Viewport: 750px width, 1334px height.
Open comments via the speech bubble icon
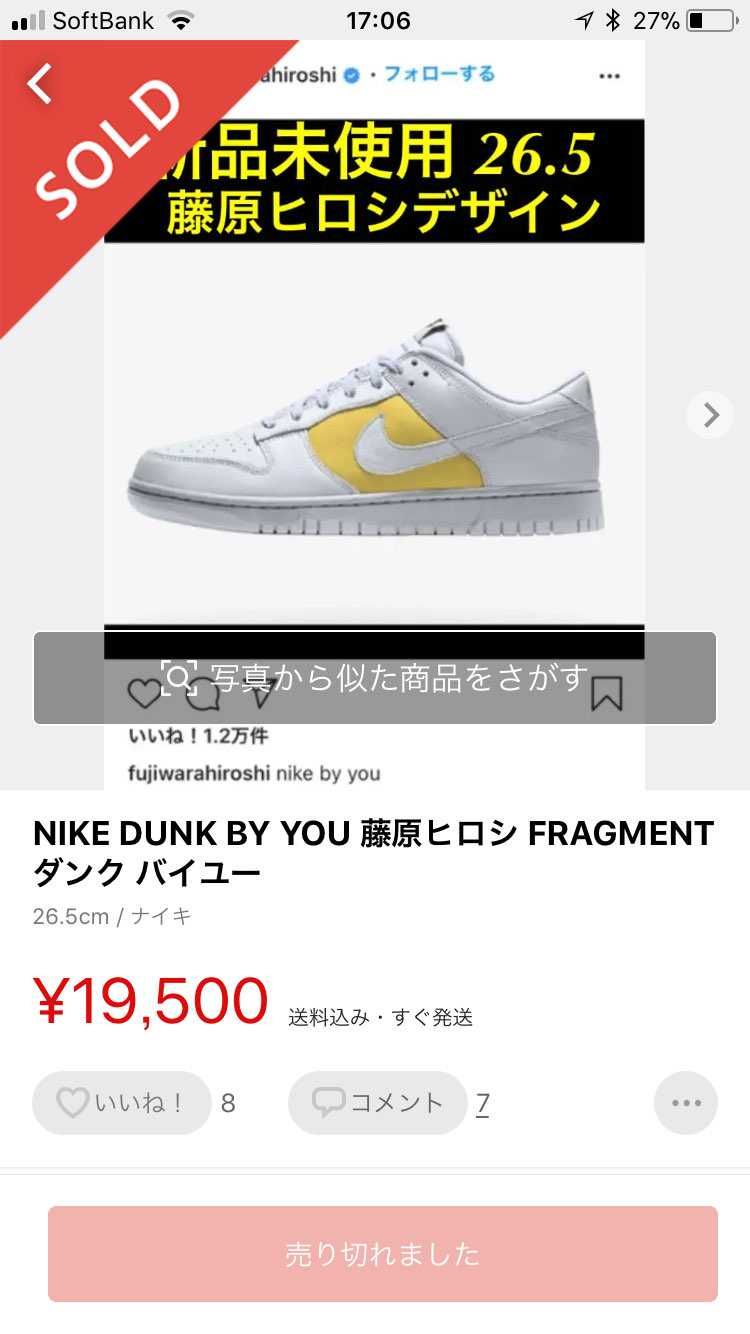pyautogui.click(x=205, y=694)
